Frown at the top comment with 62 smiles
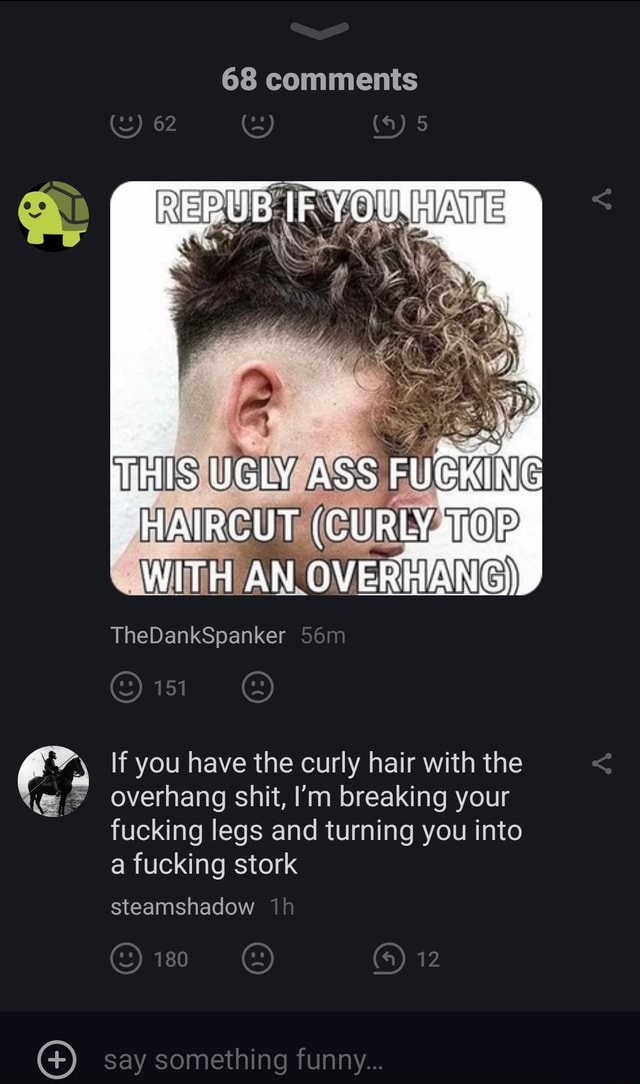 258,124
